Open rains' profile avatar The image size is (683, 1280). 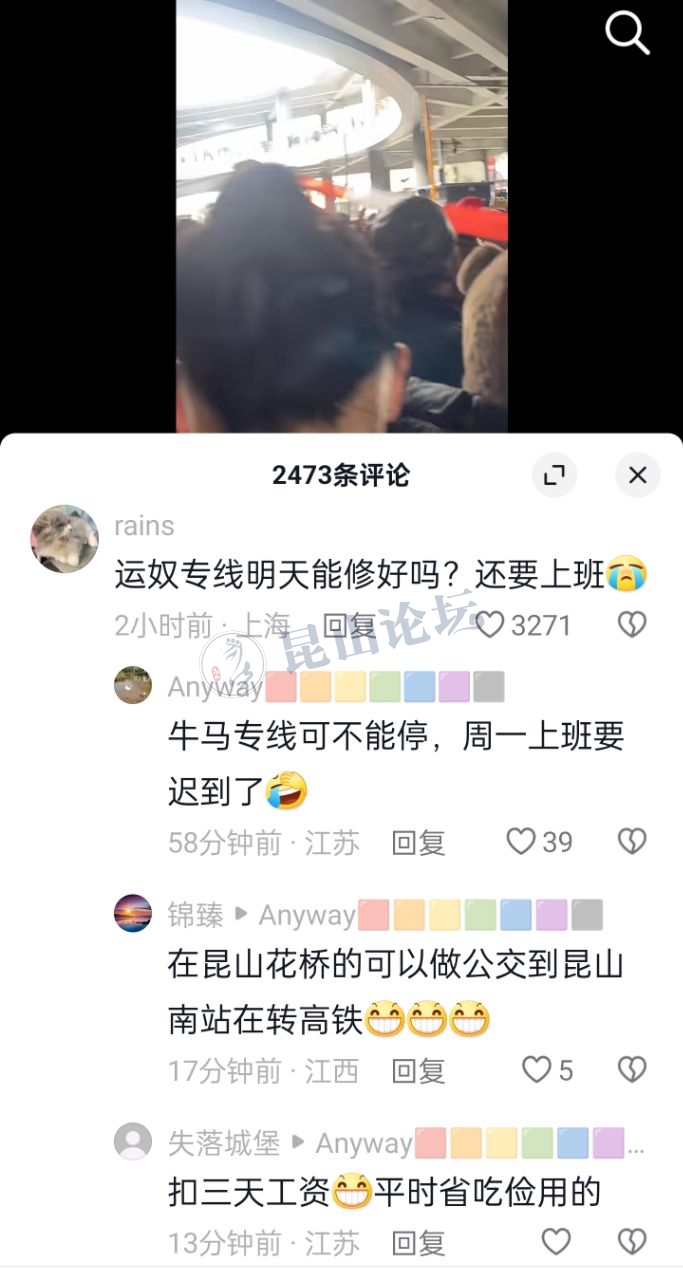(x=65, y=539)
